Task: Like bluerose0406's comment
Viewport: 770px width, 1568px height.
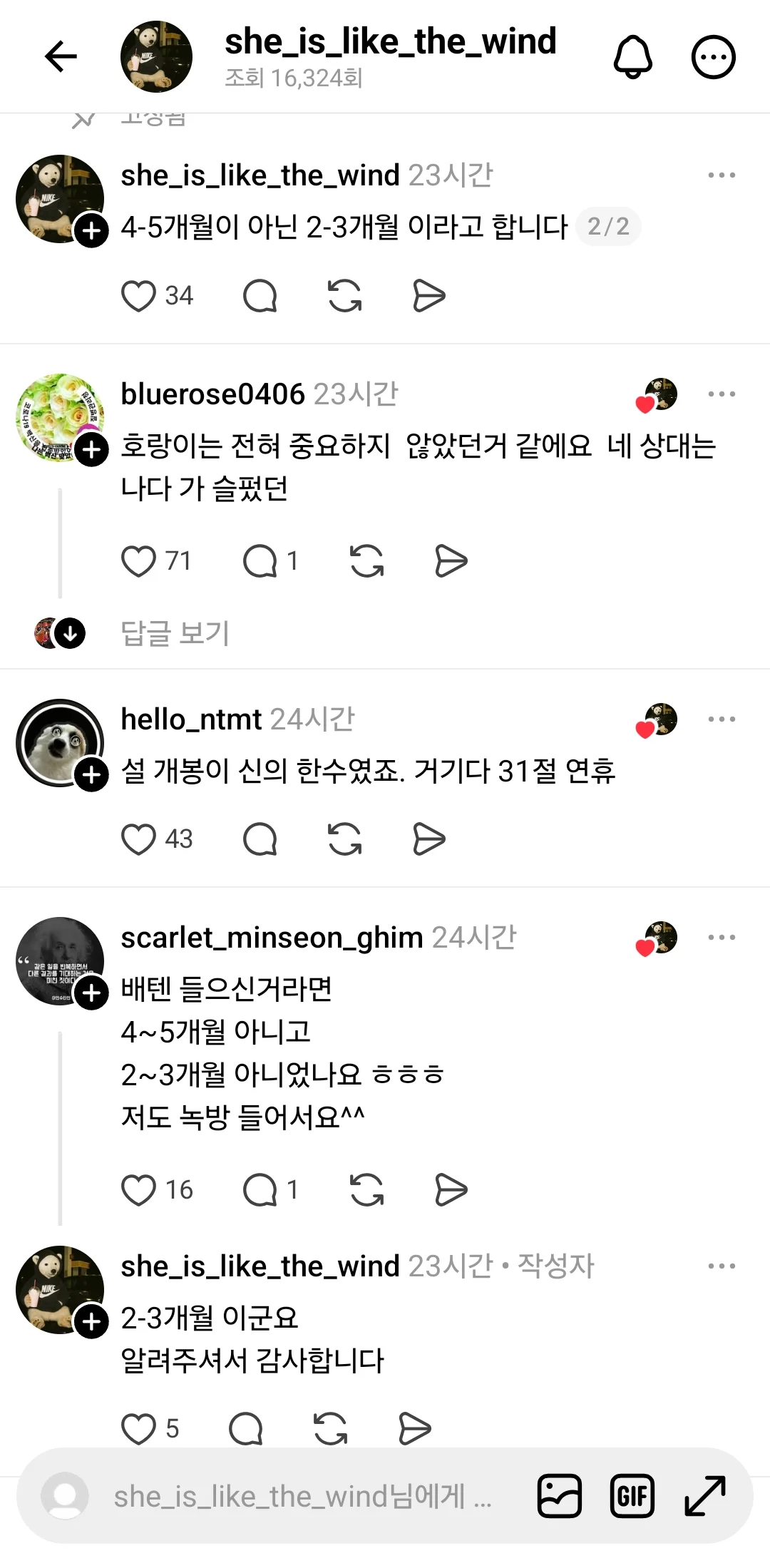Action: [x=138, y=561]
